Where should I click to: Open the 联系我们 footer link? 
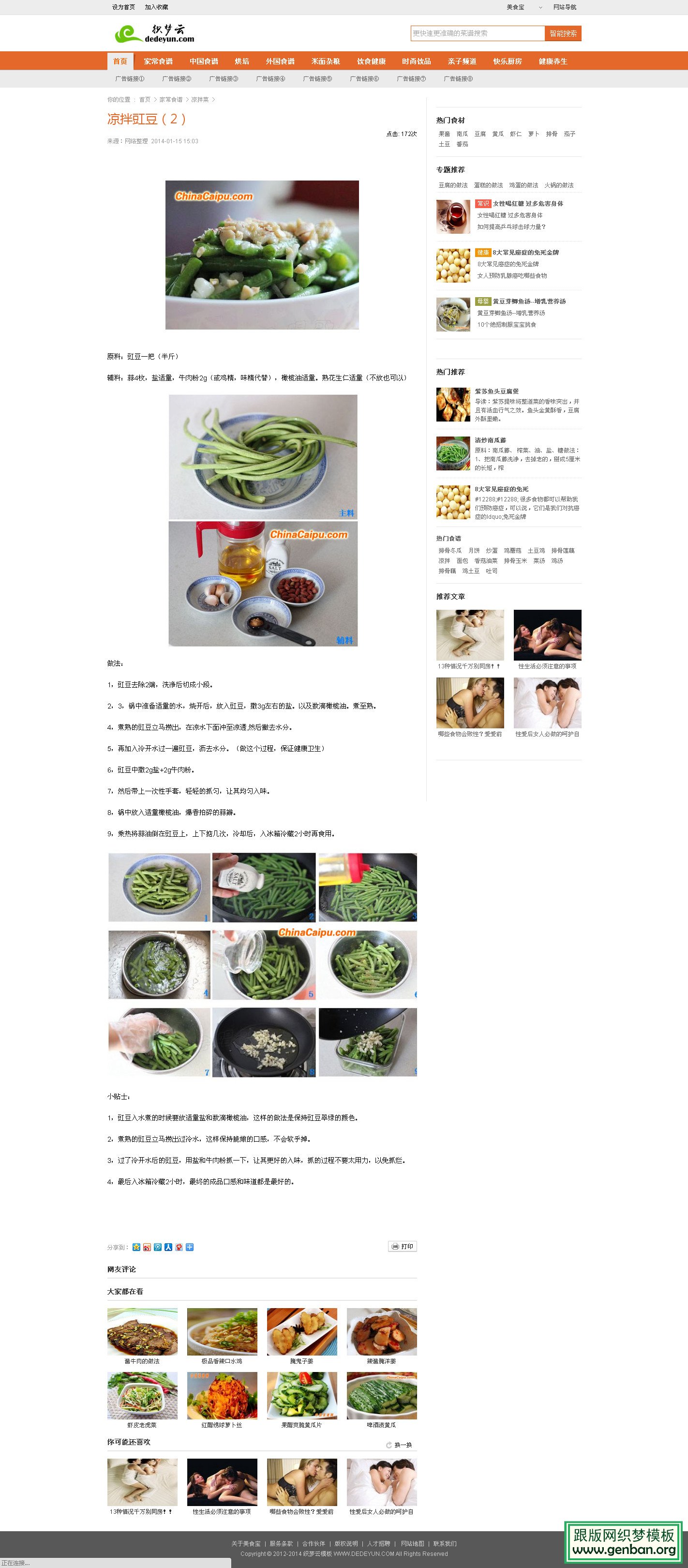click(x=445, y=1544)
